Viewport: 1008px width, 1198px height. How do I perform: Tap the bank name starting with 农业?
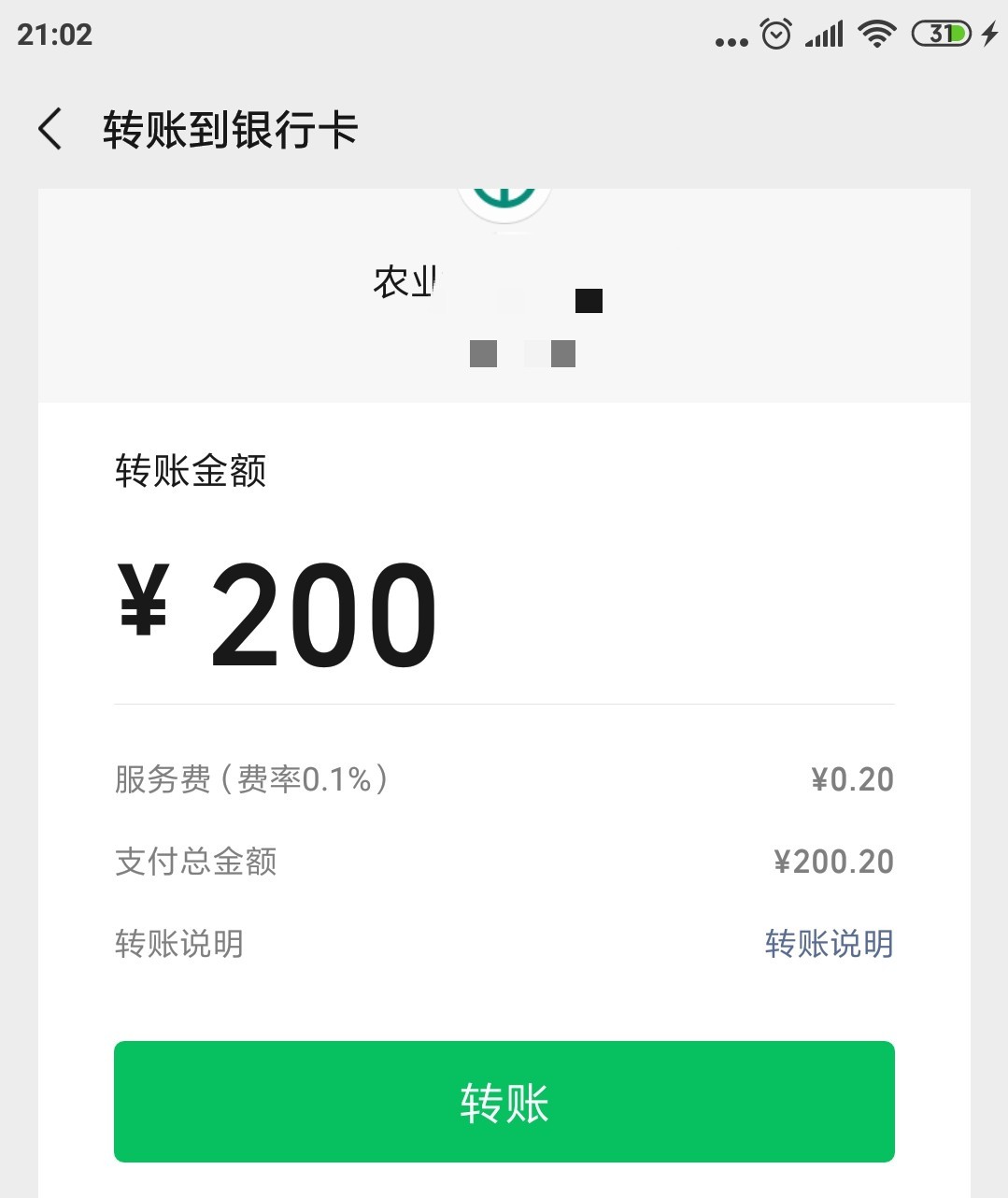[x=404, y=278]
